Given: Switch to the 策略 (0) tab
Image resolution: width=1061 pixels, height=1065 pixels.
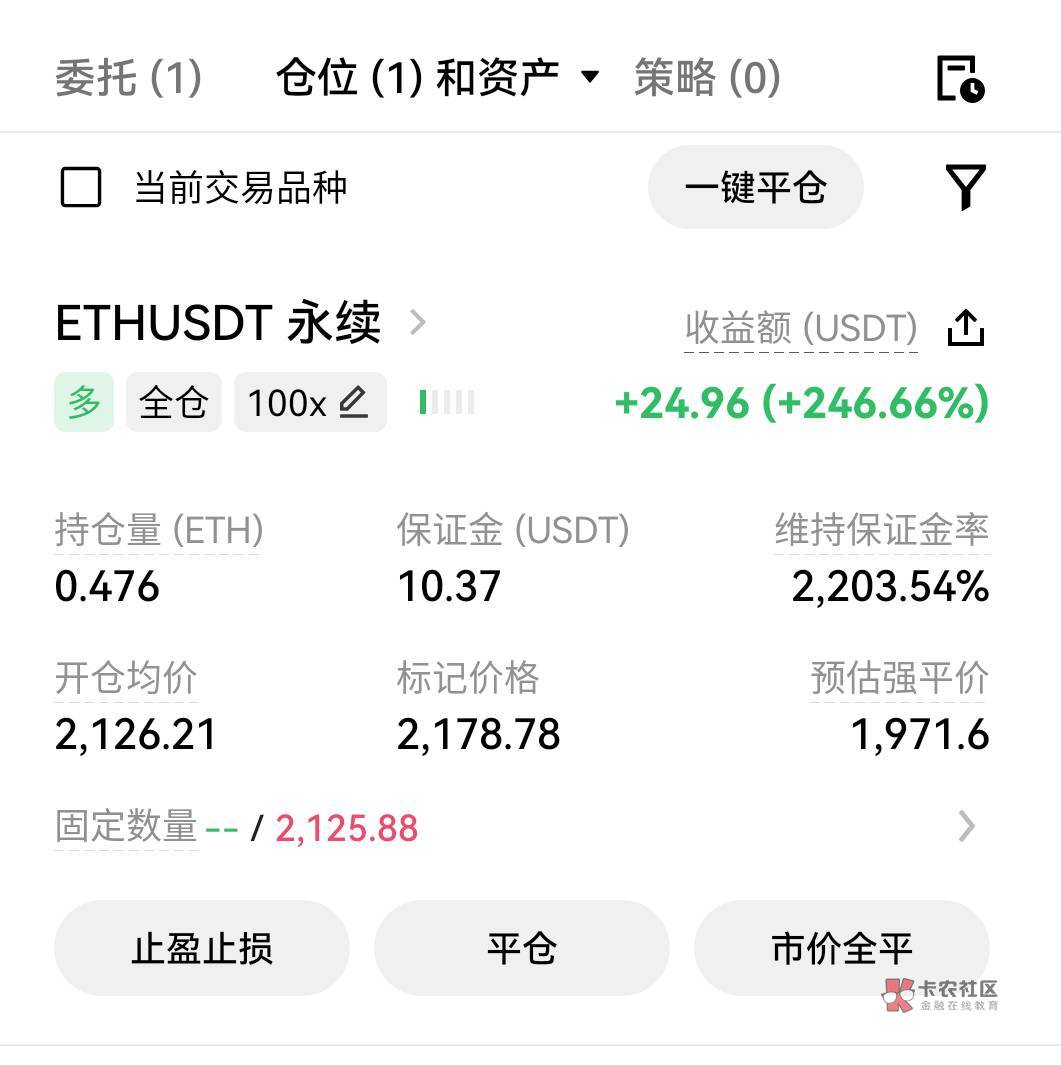Looking at the screenshot, I should point(707,78).
